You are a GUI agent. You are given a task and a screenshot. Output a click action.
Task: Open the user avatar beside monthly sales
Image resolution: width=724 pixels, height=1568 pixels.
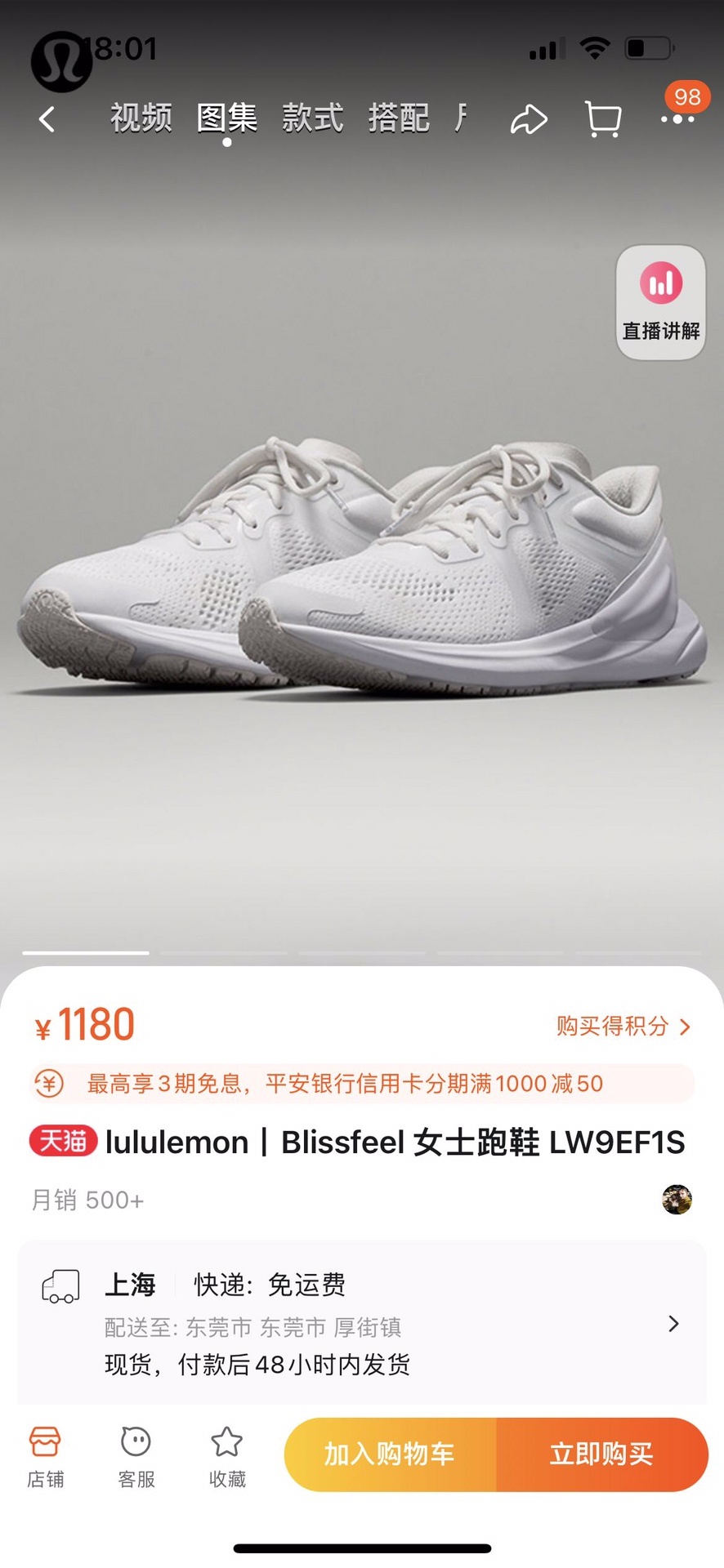pos(677,1200)
